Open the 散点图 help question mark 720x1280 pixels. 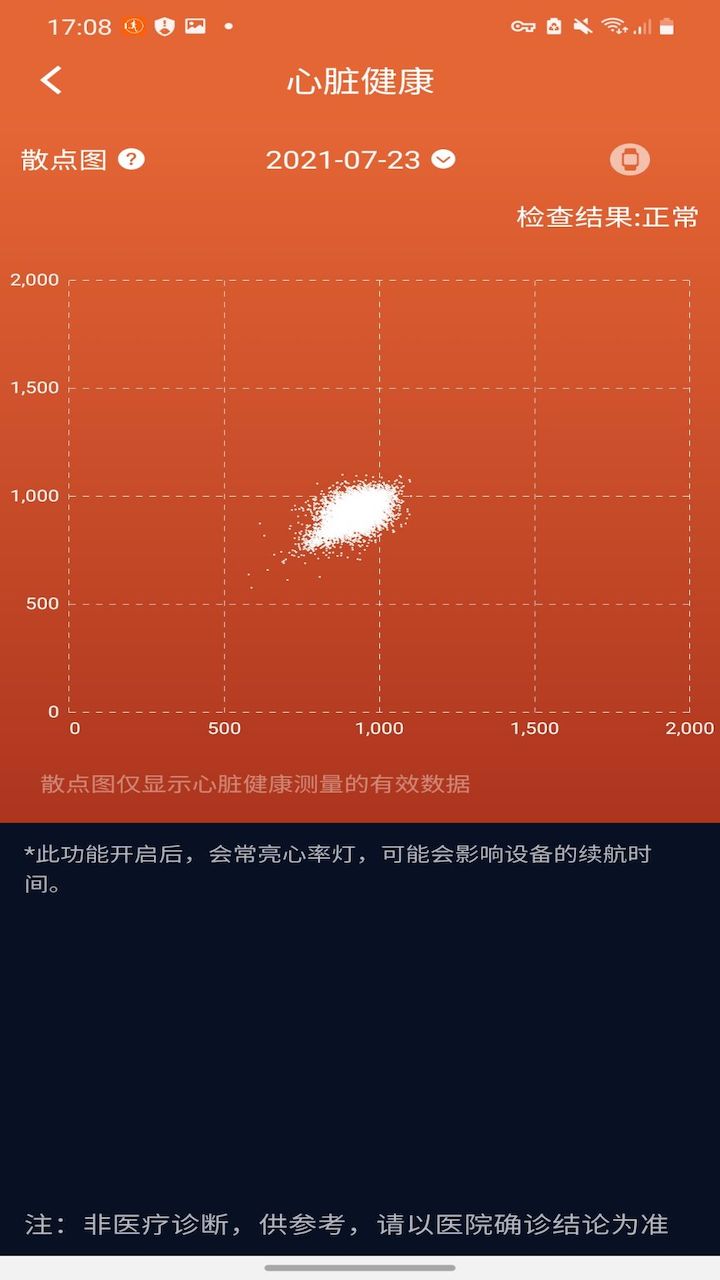tap(131, 159)
